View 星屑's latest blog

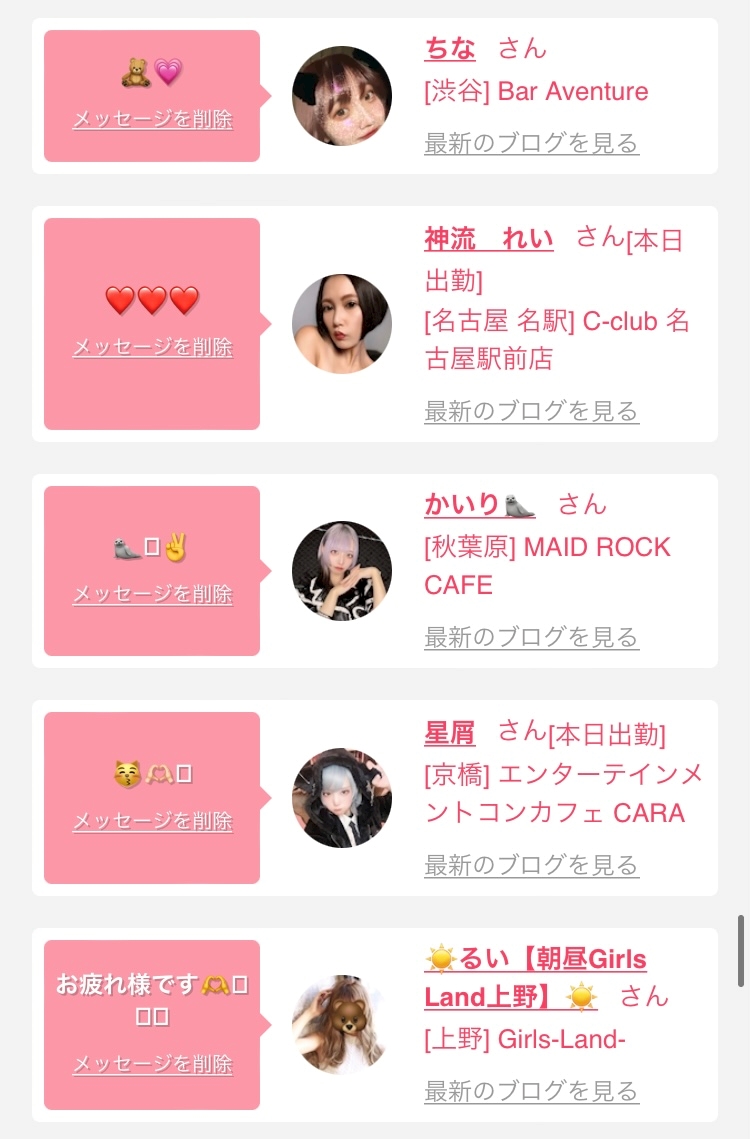point(531,864)
